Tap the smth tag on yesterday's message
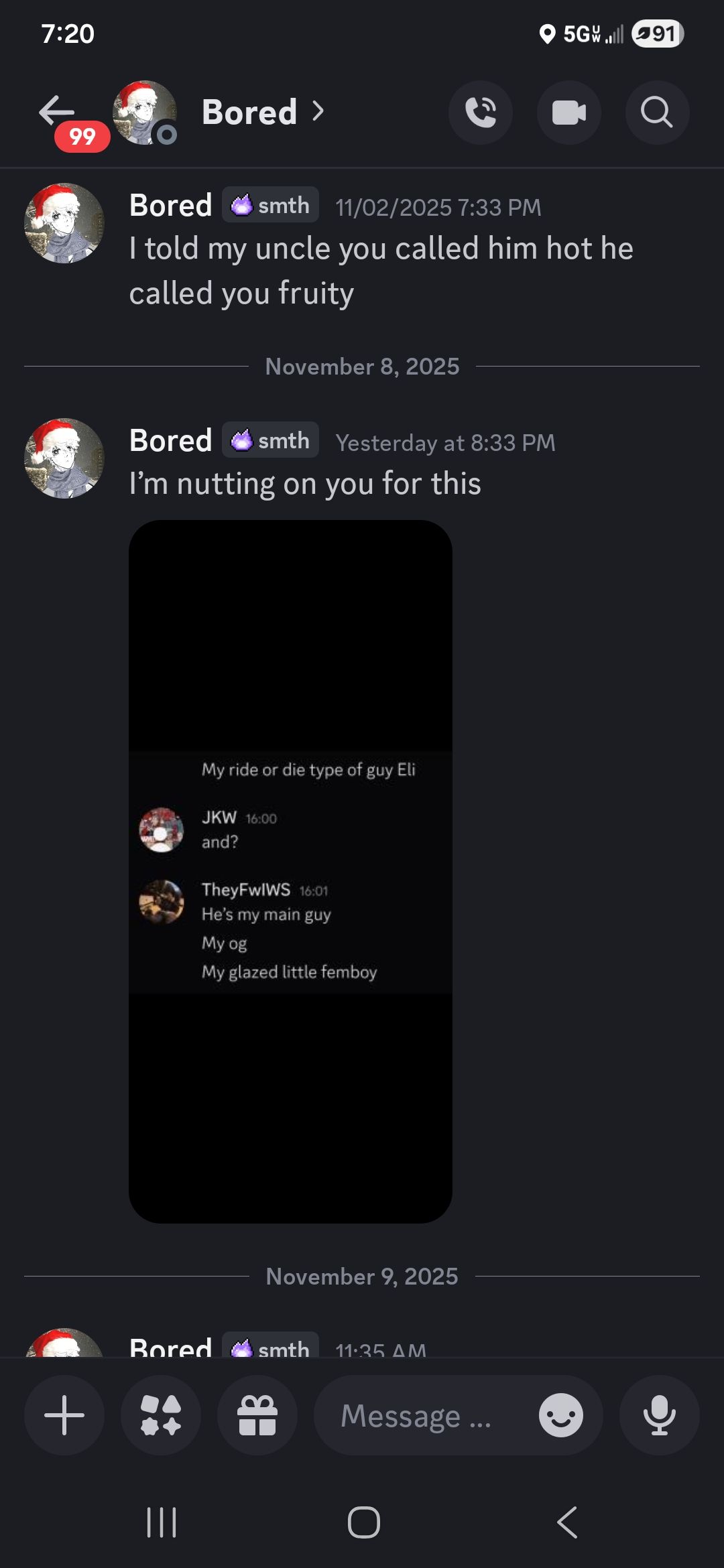This screenshot has height=1568, width=724. click(271, 440)
